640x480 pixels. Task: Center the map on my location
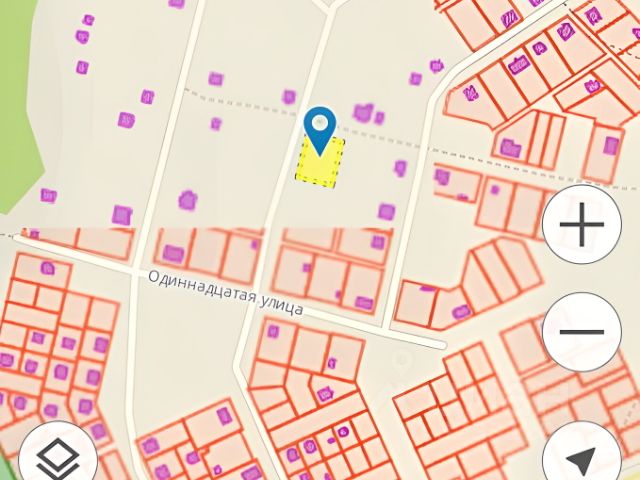point(581,459)
